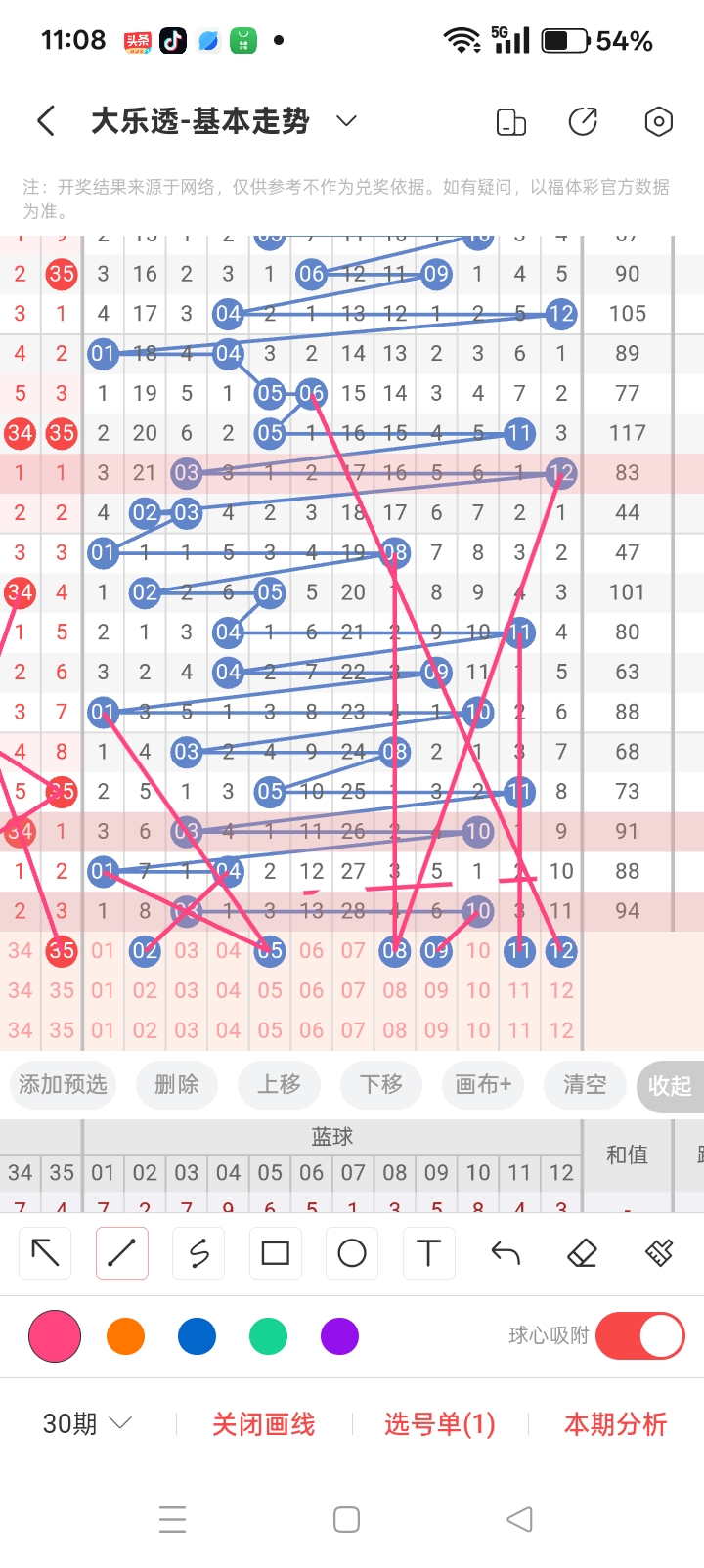Click the 本期分析 menu item
The image size is (704, 1568).
614,1424
